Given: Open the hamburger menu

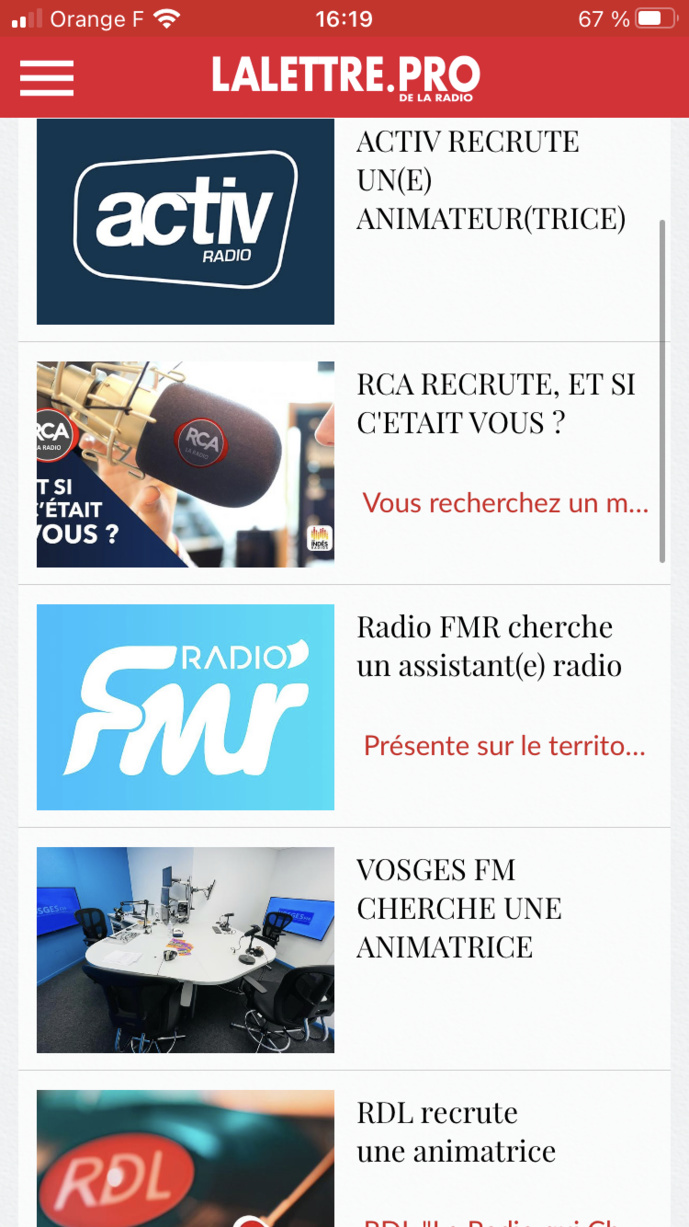Looking at the screenshot, I should tap(46, 77).
